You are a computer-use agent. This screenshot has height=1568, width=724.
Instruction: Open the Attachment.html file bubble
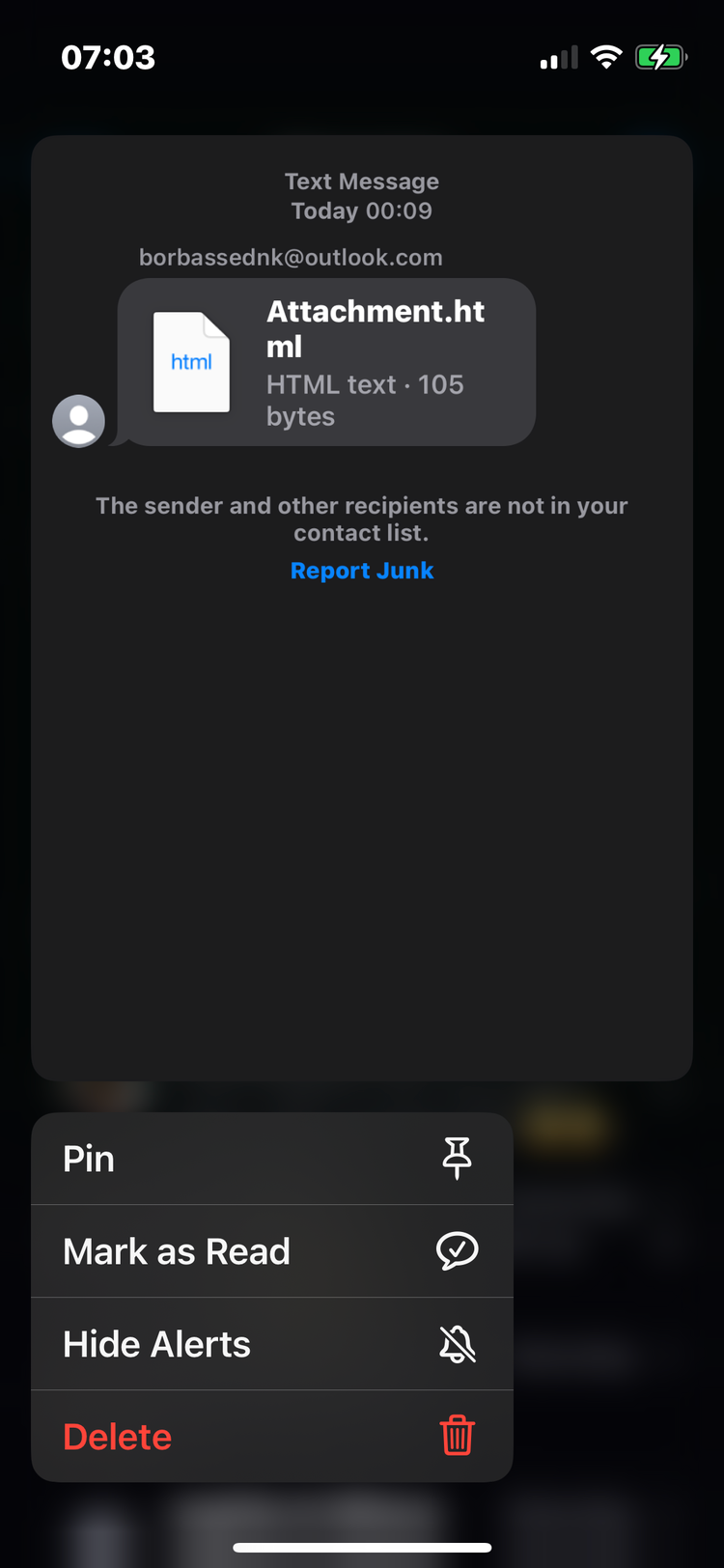pos(326,363)
